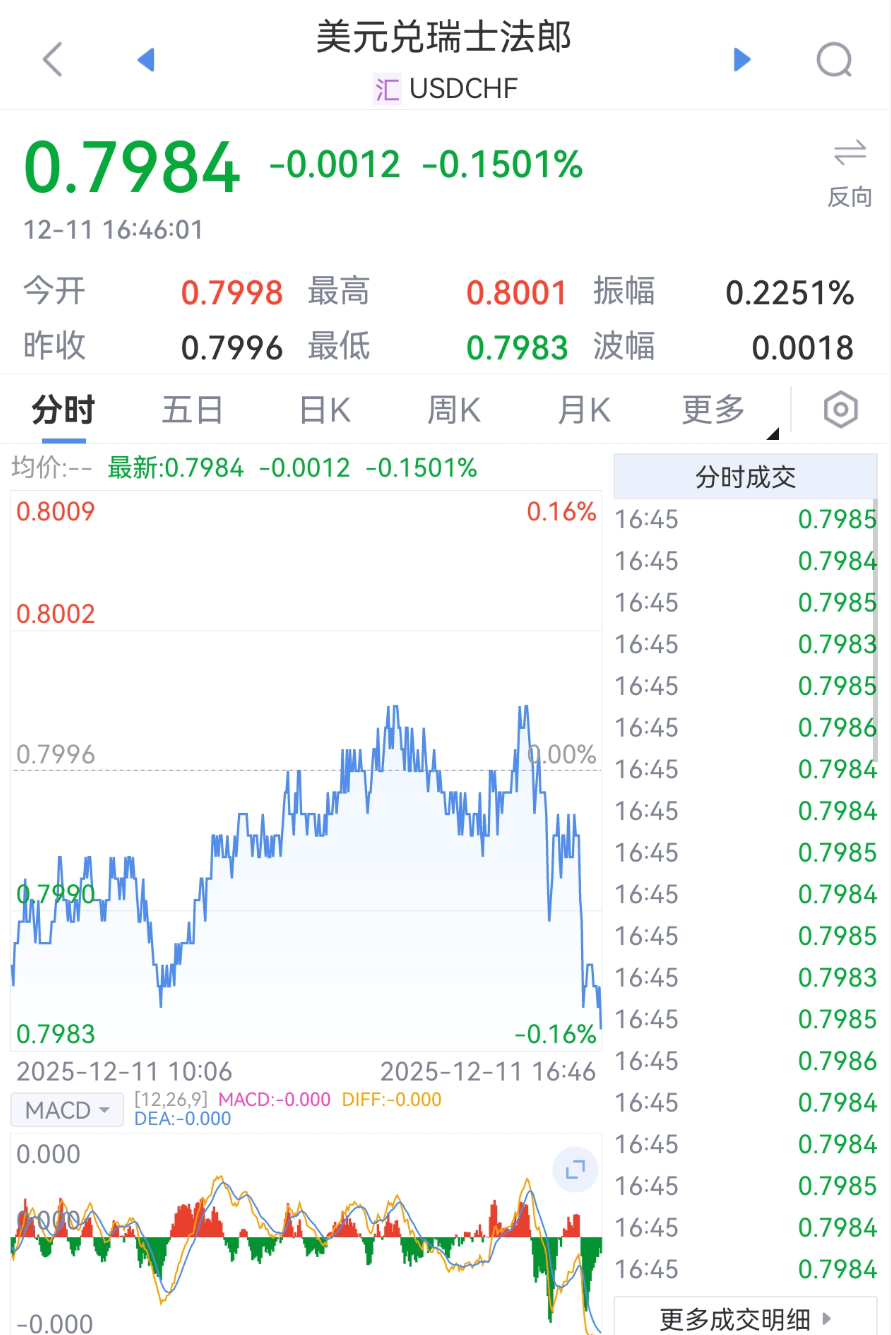Open the search function

(834, 59)
